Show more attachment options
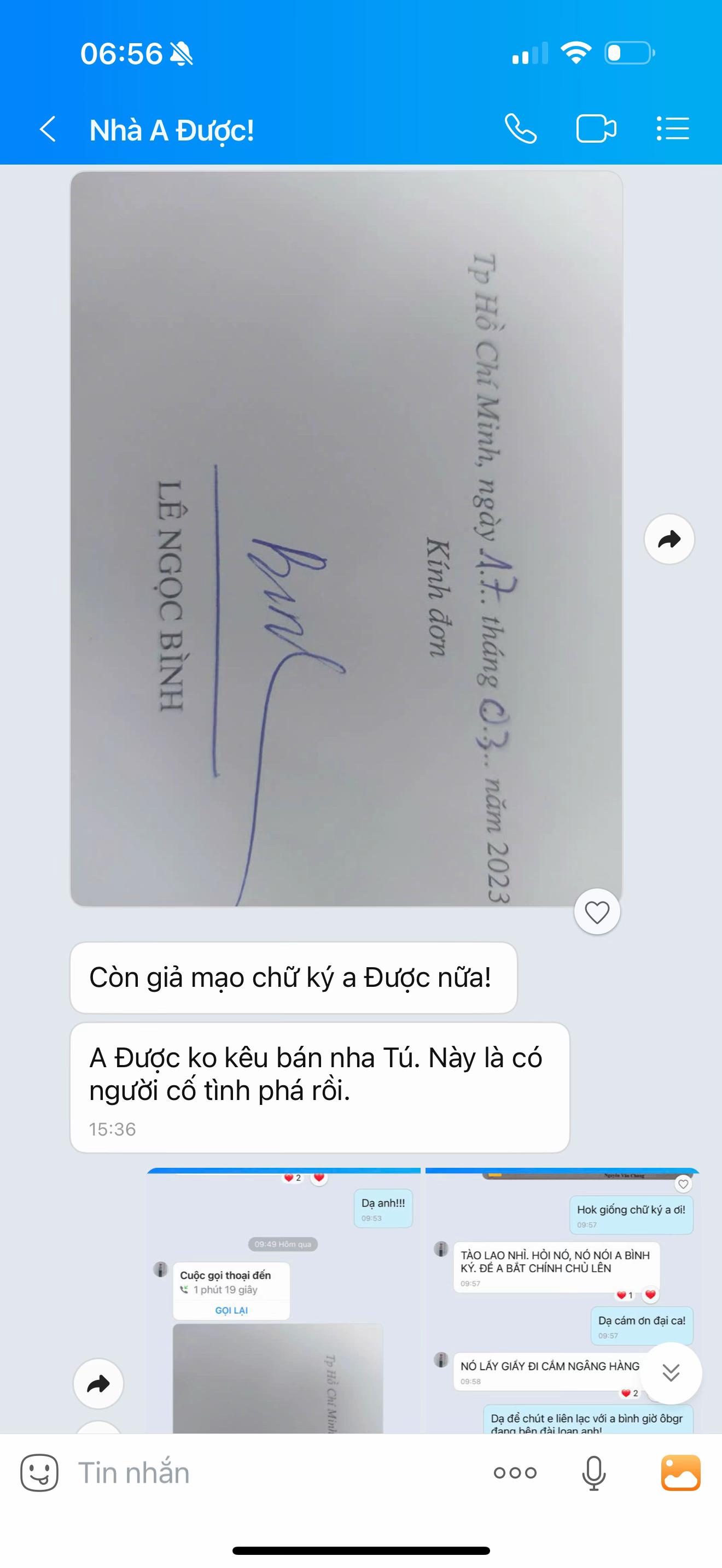The width and height of the screenshot is (722, 1568). [515, 1473]
